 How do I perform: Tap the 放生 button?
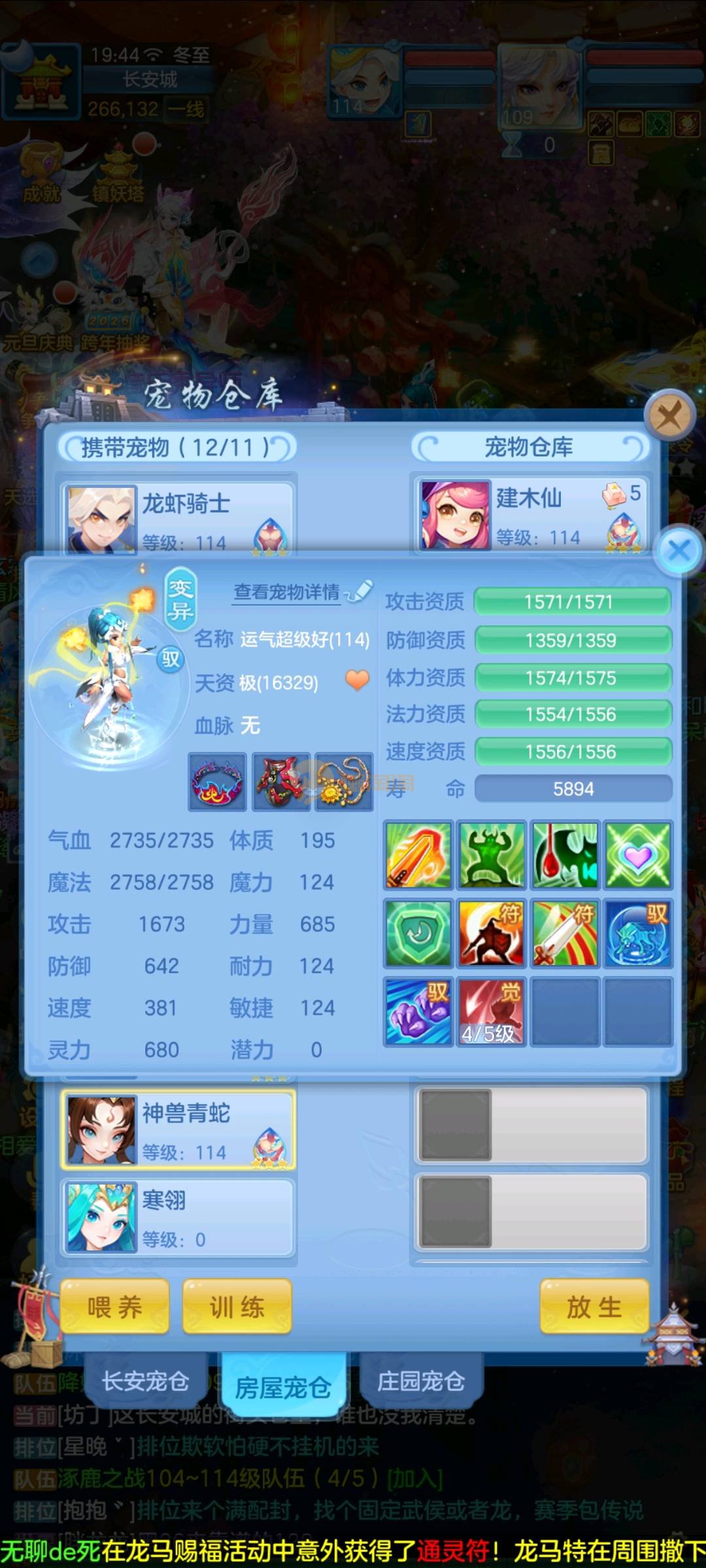click(594, 1307)
